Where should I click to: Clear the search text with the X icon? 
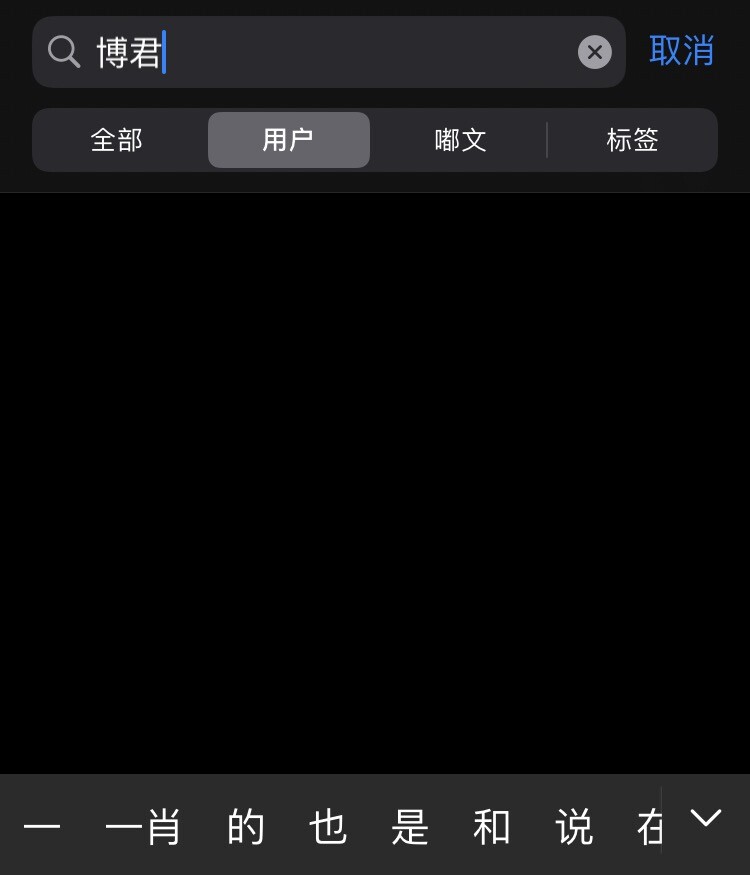[594, 52]
